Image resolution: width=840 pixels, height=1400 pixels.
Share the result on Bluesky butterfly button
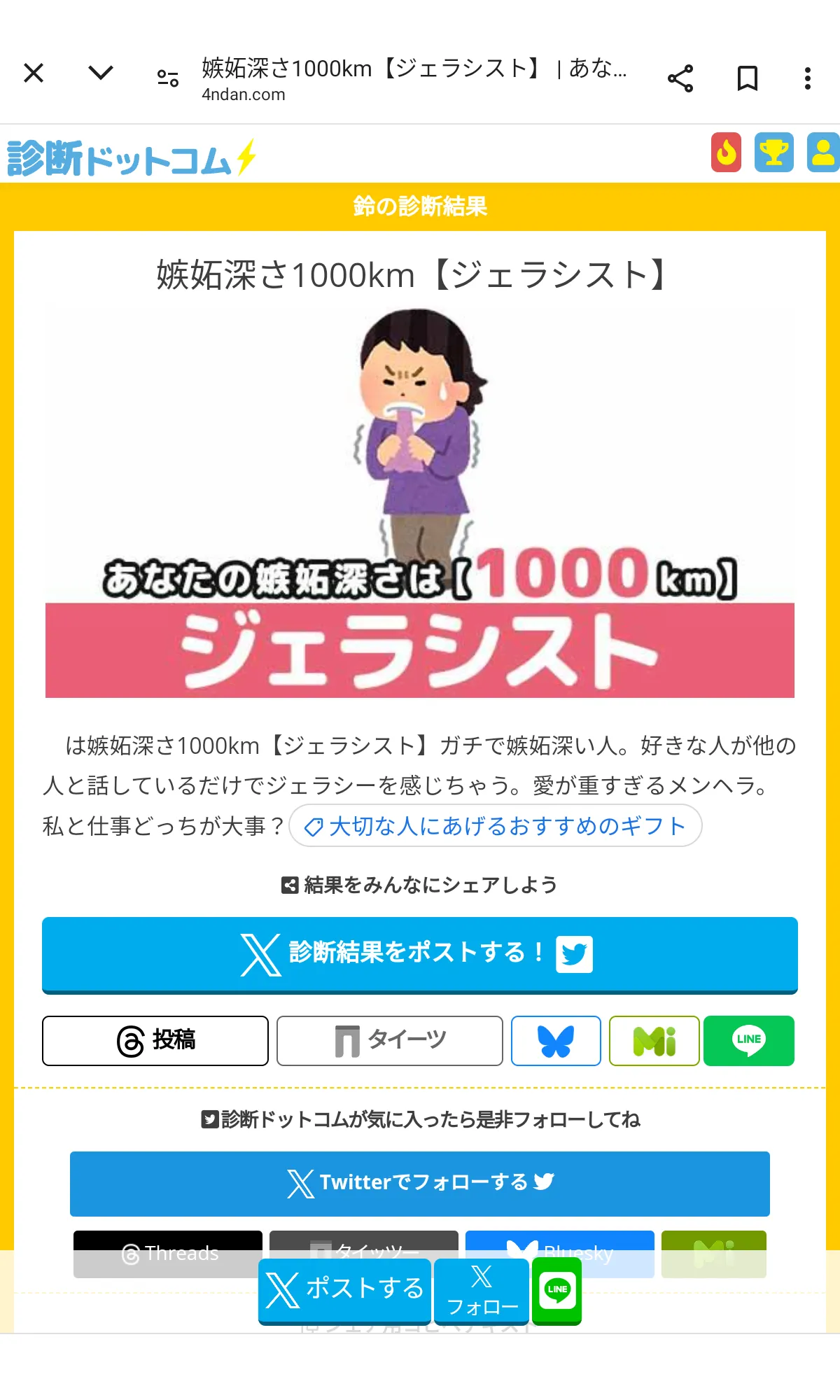(x=556, y=1041)
